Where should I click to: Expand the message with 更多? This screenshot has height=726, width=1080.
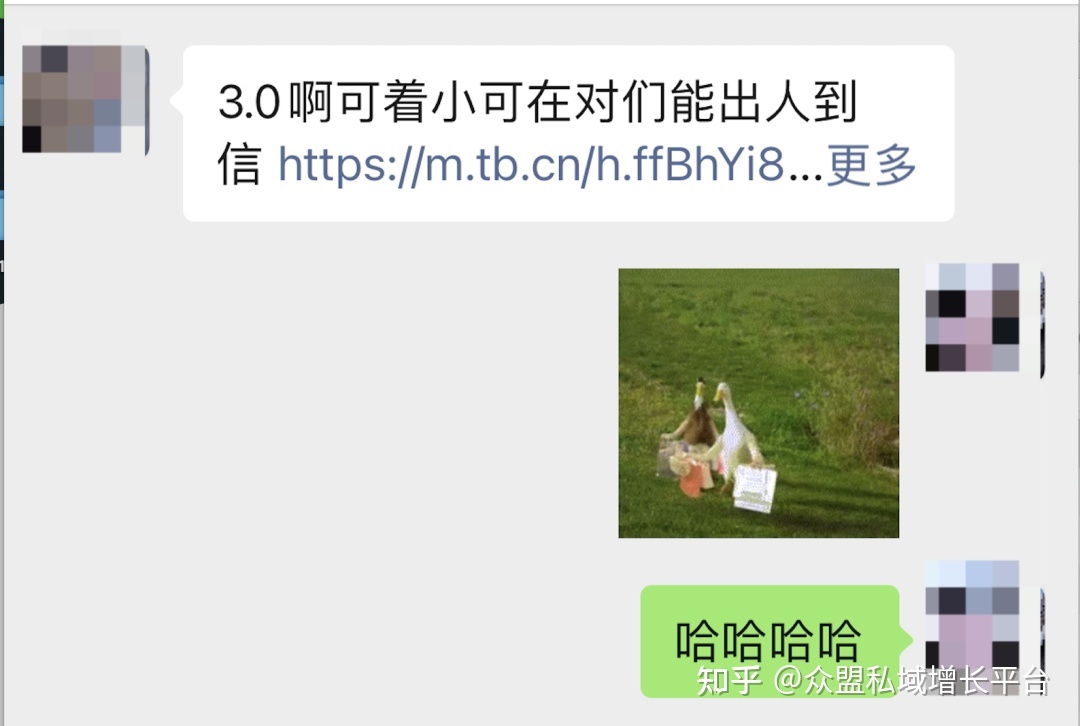(871, 167)
